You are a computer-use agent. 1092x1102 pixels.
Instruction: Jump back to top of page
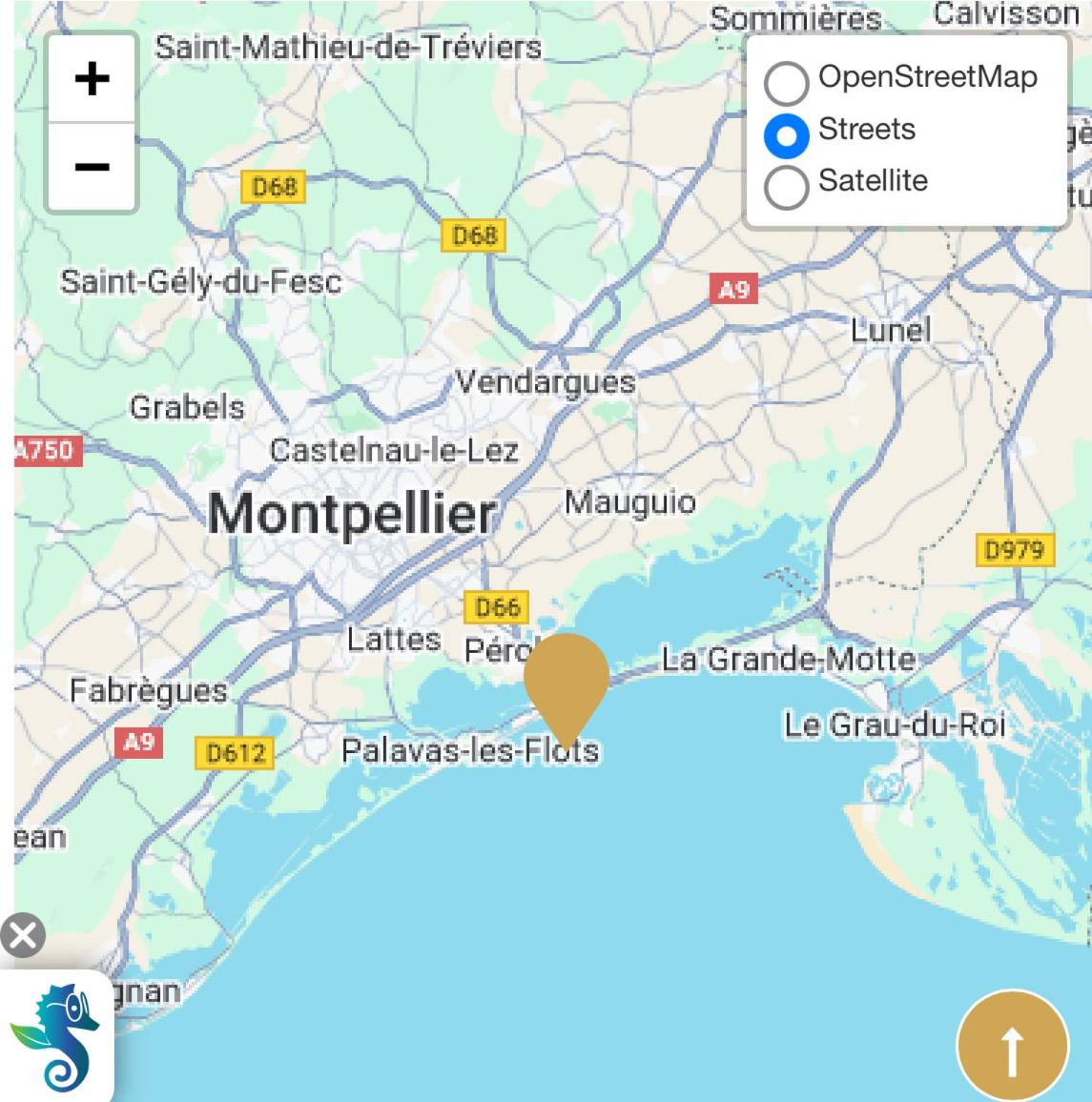click(x=1012, y=1047)
